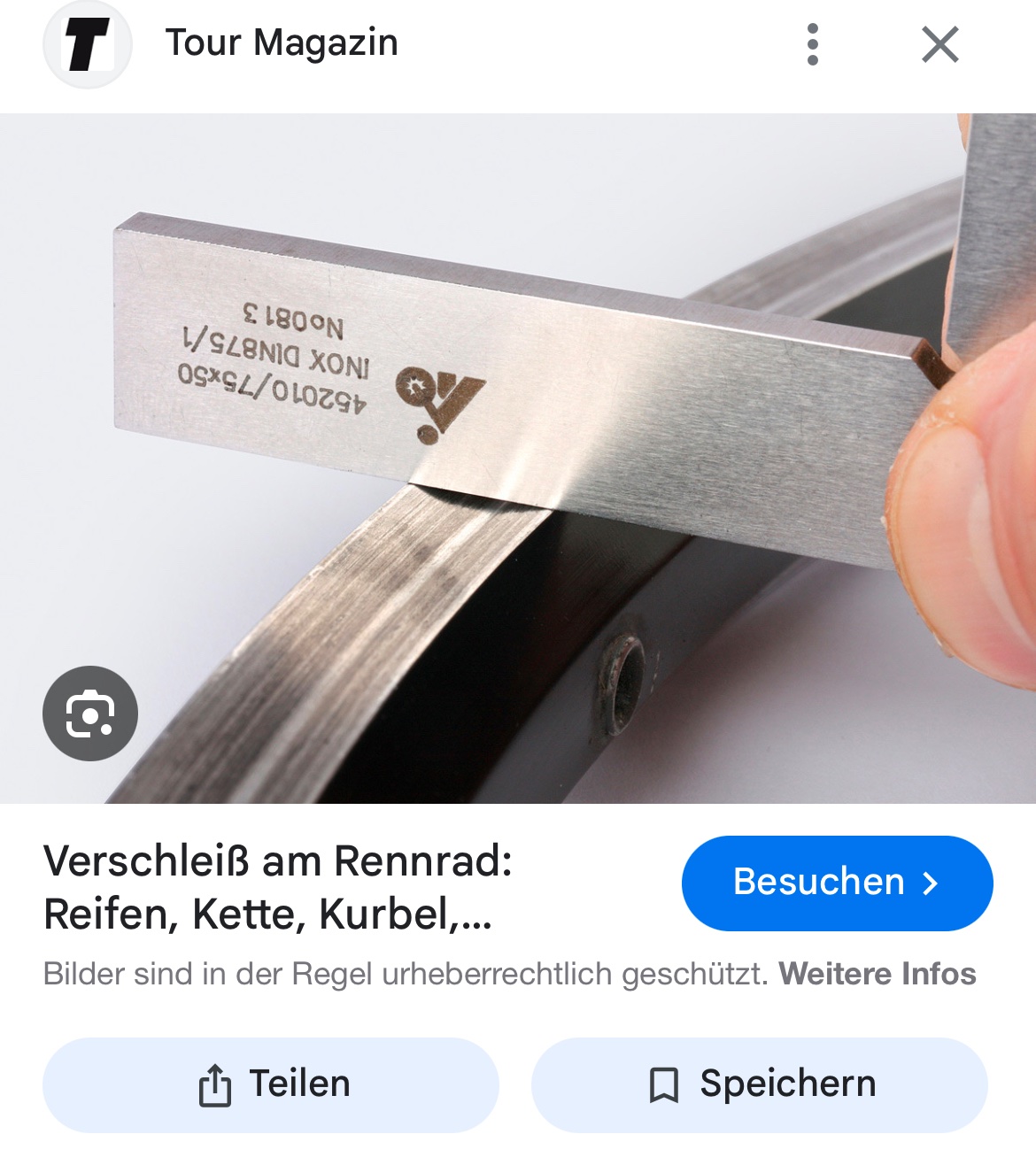The image size is (1036, 1165).
Task: Close the image viewer
Action: [939, 44]
